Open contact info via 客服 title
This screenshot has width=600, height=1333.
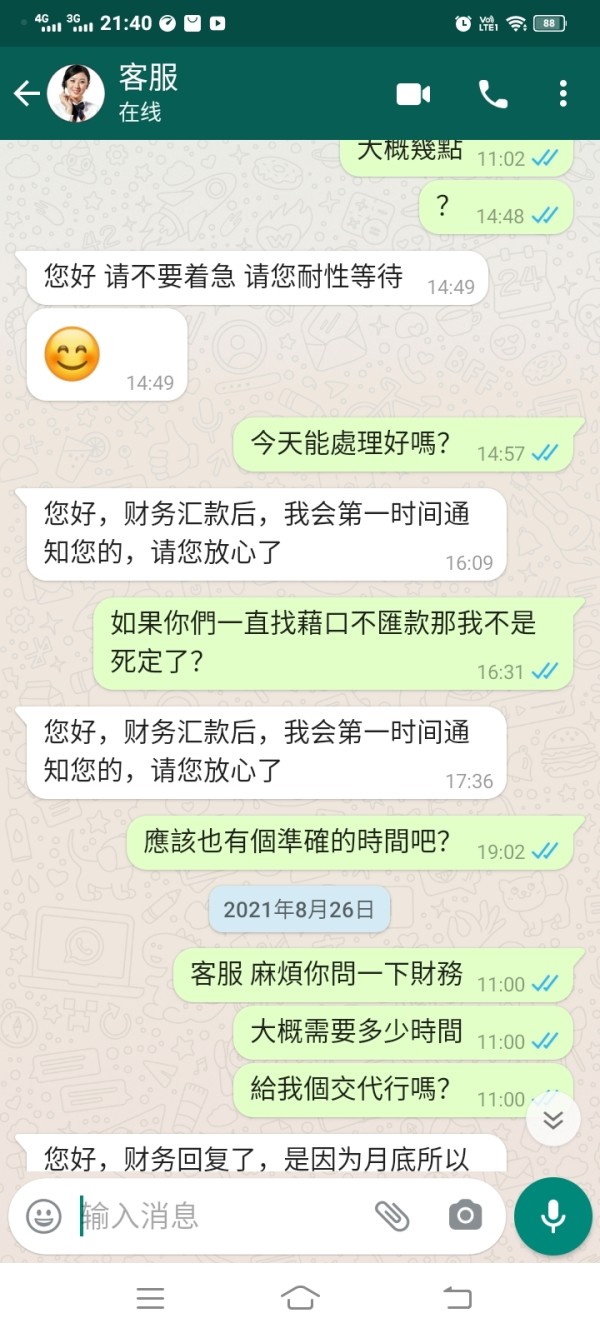point(149,77)
